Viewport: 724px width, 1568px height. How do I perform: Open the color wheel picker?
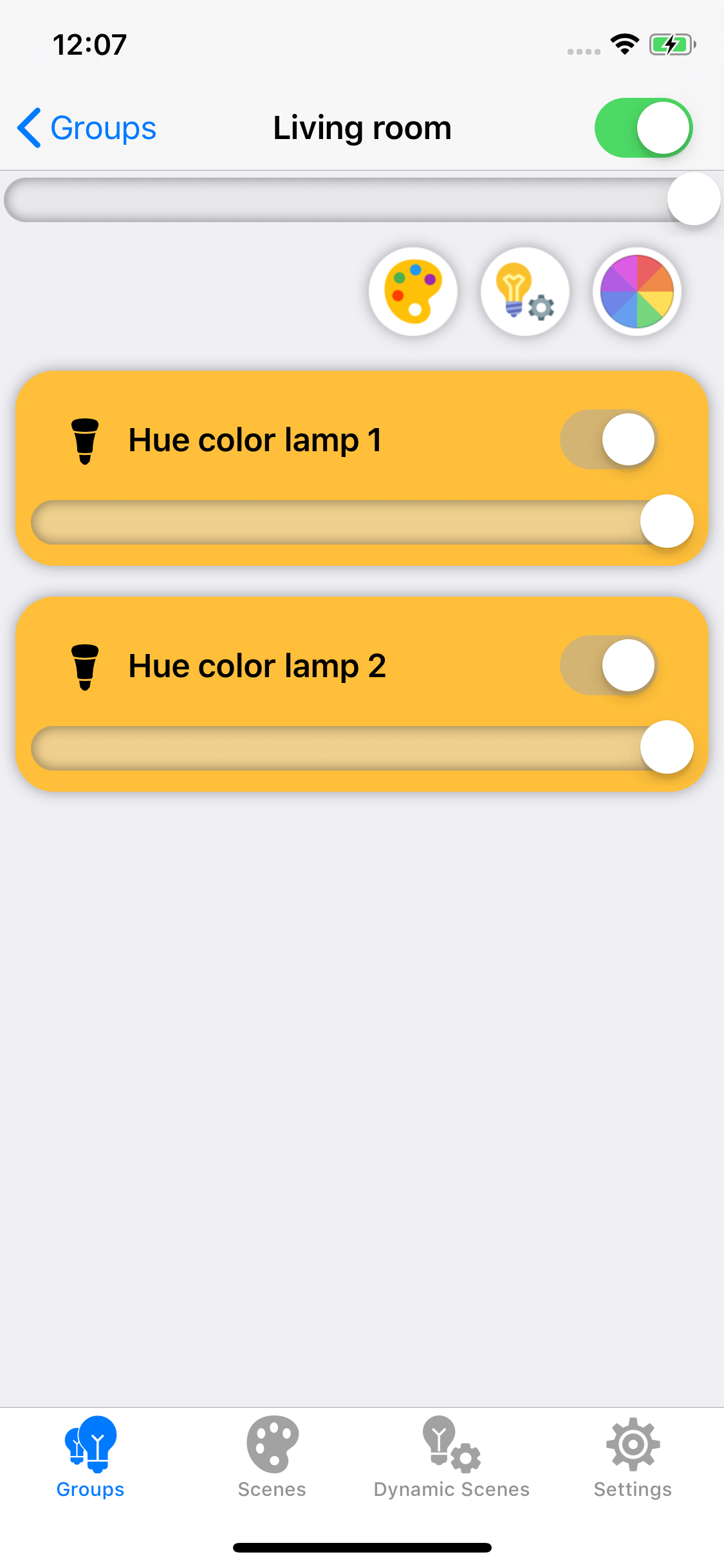(x=637, y=292)
